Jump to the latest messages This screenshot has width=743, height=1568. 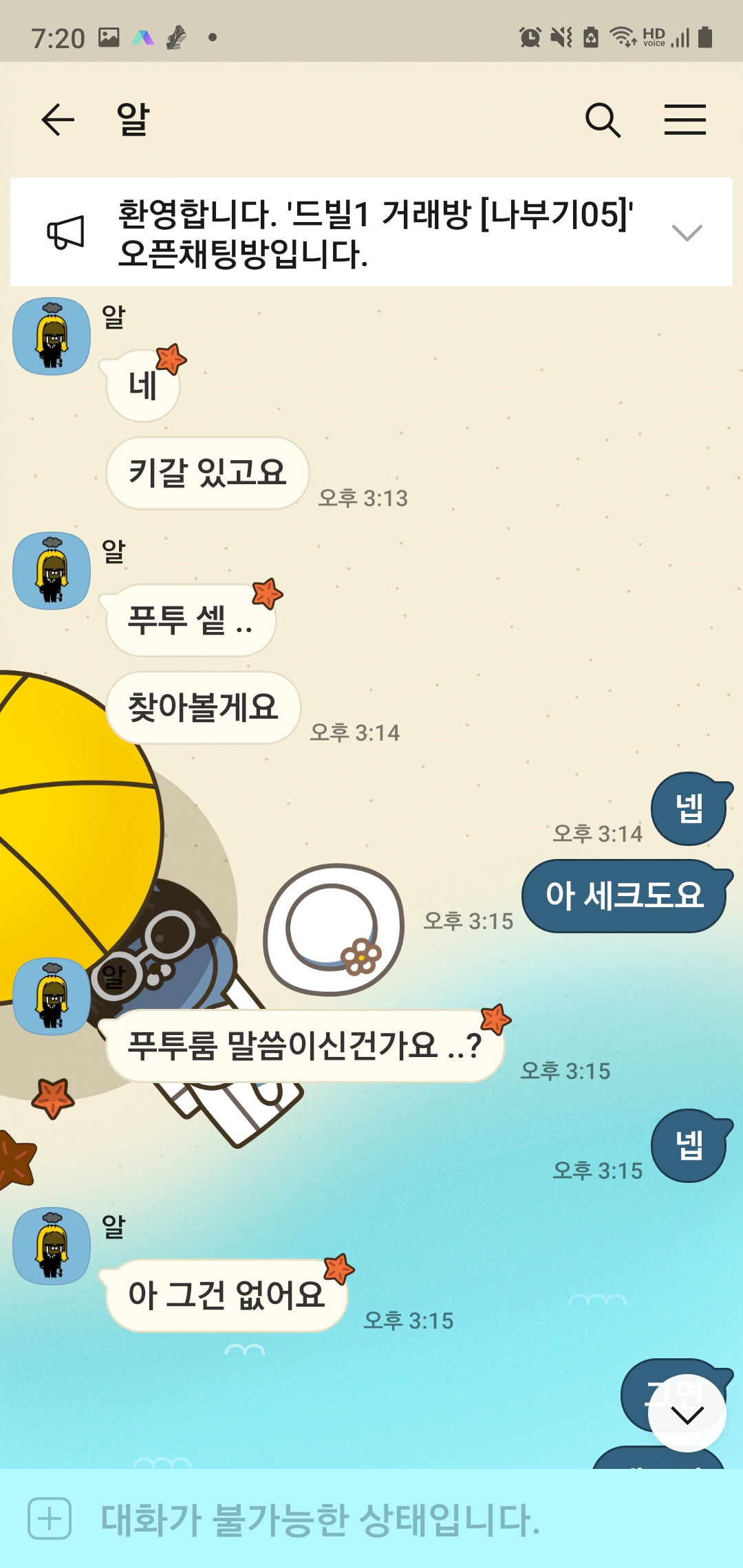(687, 1414)
